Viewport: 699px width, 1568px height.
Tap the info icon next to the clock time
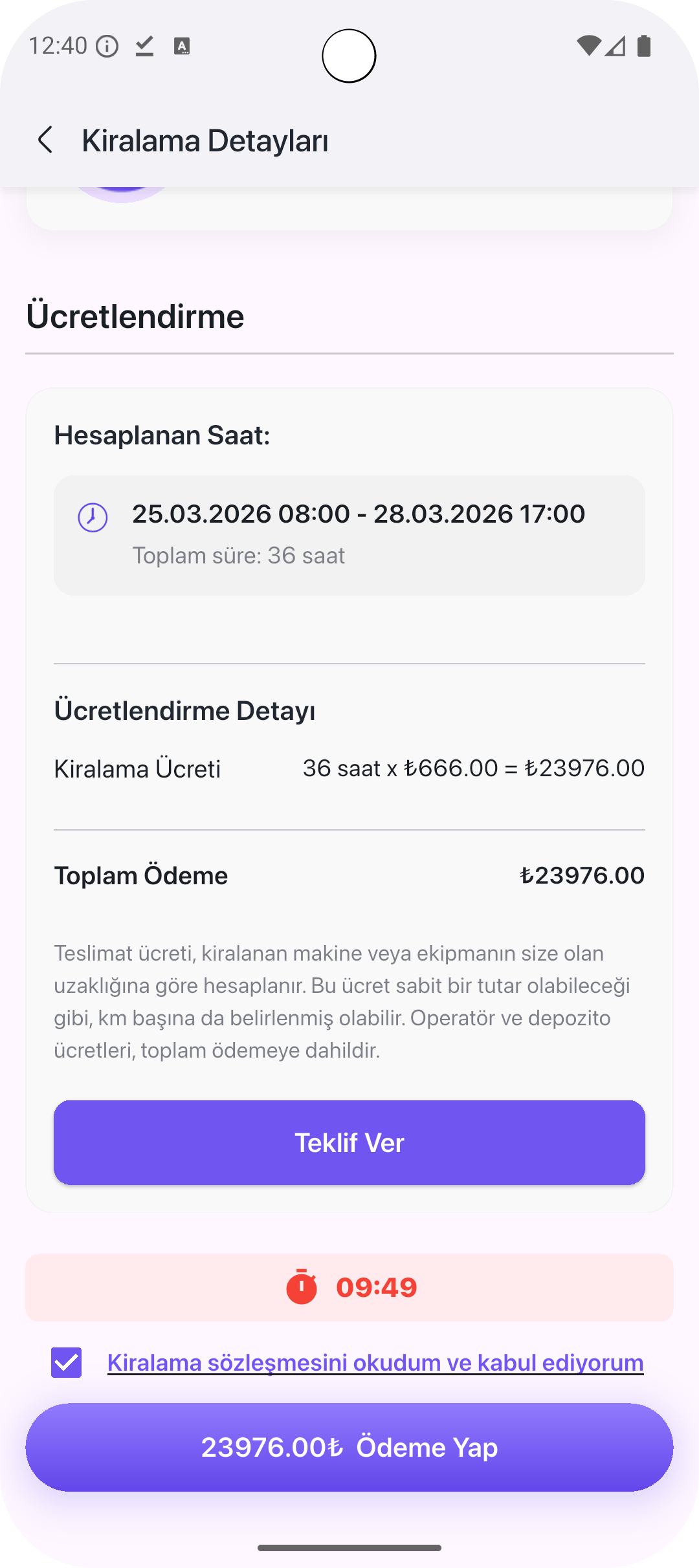click(x=107, y=45)
